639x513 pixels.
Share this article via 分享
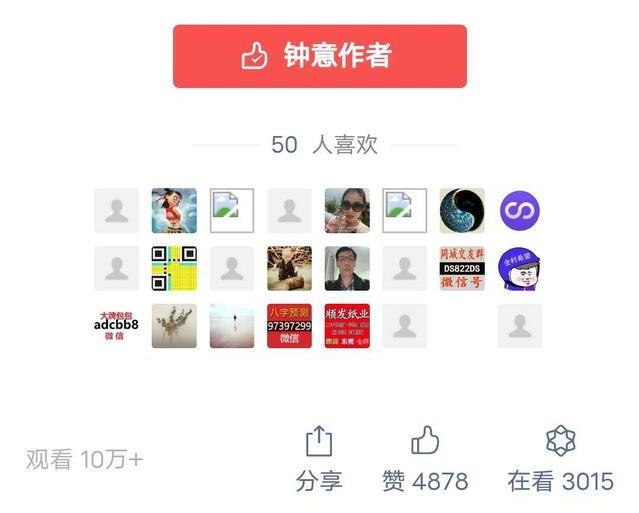(x=318, y=459)
